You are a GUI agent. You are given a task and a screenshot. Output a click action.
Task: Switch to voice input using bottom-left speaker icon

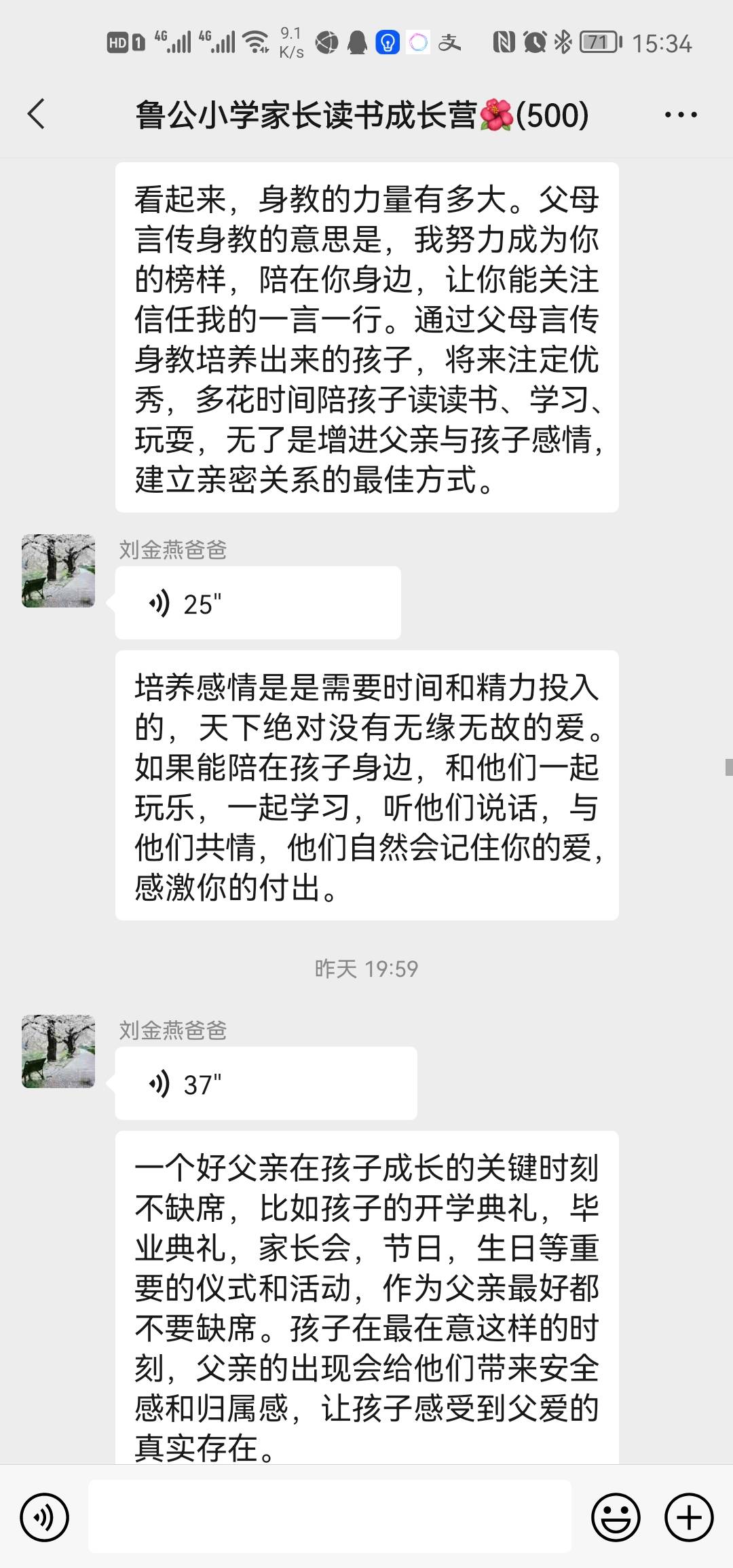coord(43,1516)
